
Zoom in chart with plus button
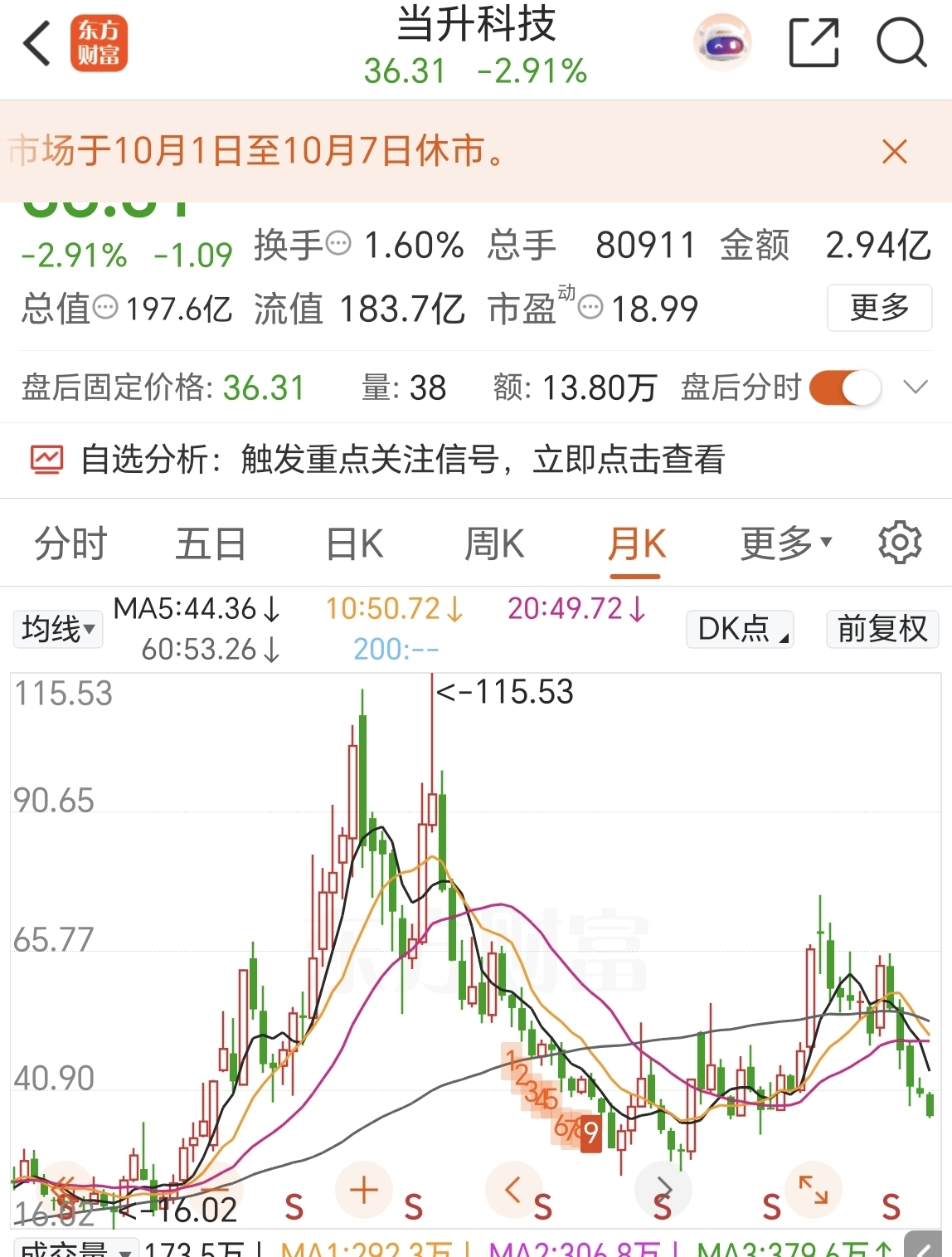pos(364,1191)
